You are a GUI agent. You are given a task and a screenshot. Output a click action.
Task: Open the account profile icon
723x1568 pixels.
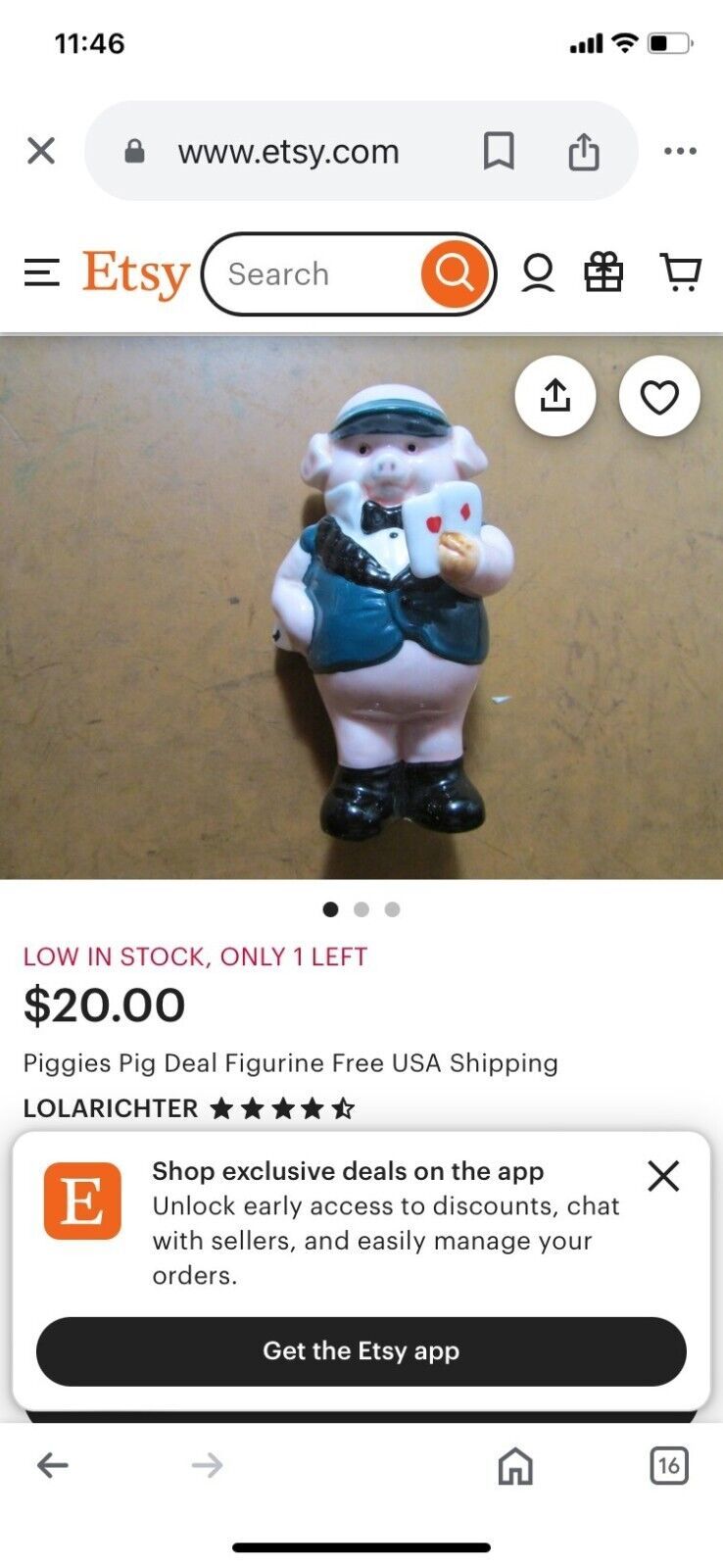[538, 273]
